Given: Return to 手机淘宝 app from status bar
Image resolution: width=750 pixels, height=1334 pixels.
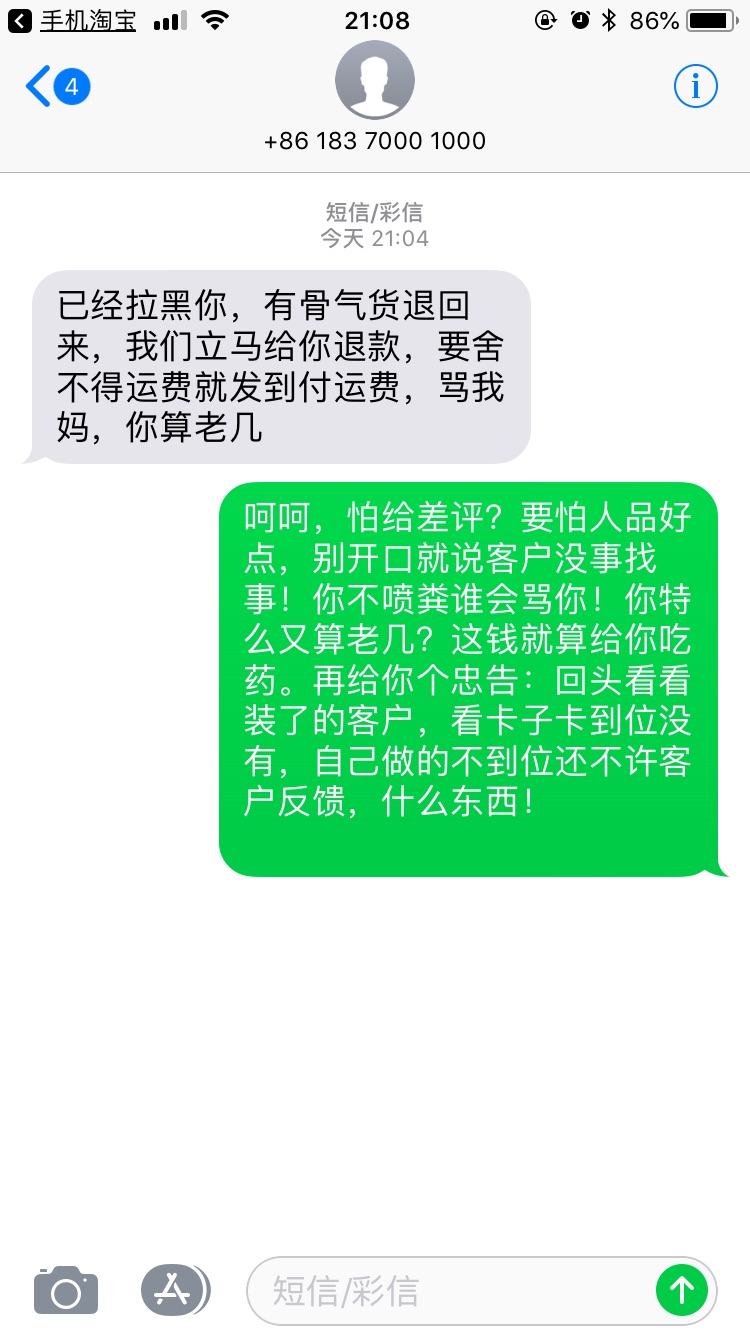Looking at the screenshot, I should point(72,20).
